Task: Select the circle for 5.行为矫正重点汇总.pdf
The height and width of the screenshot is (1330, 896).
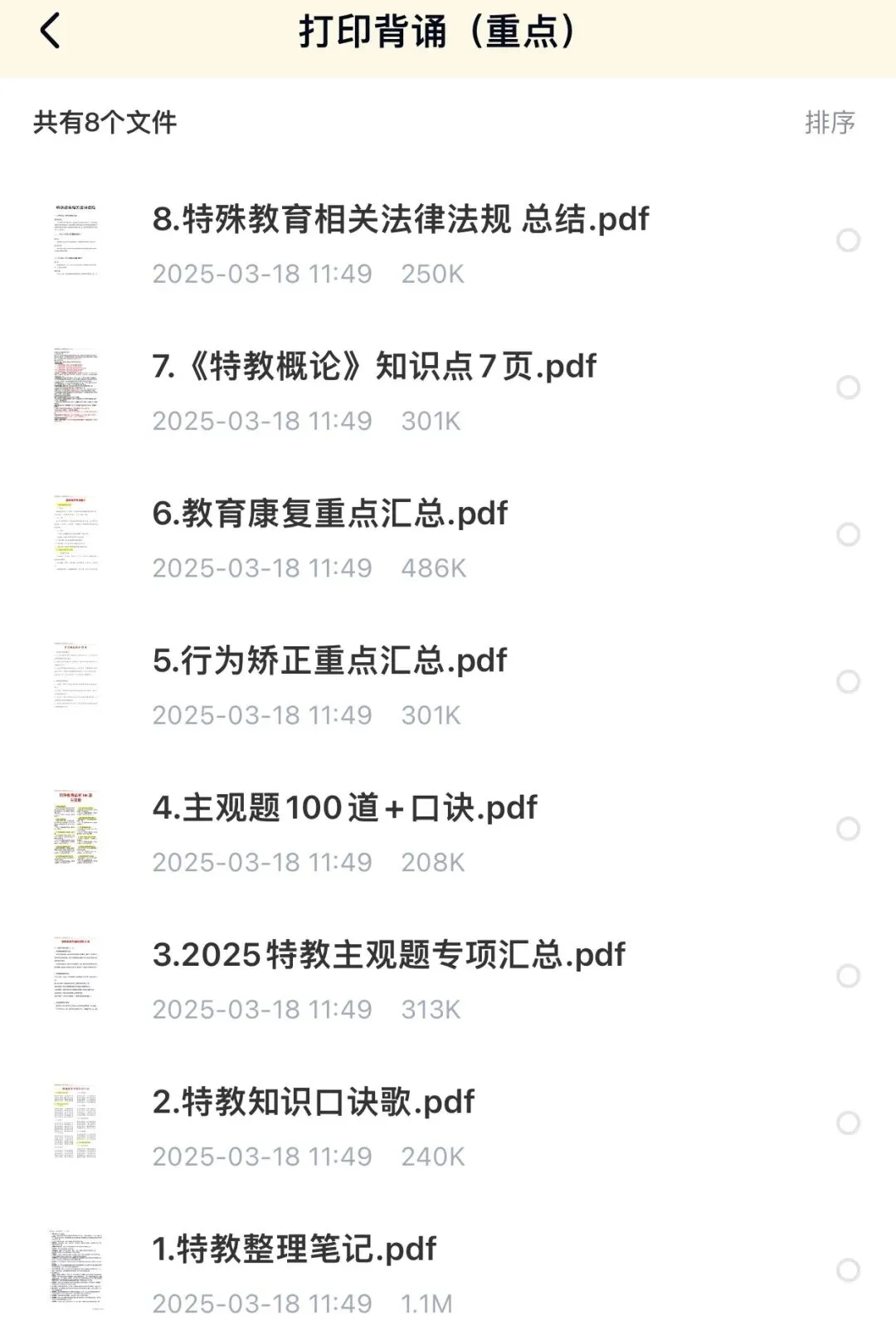Action: [848, 682]
